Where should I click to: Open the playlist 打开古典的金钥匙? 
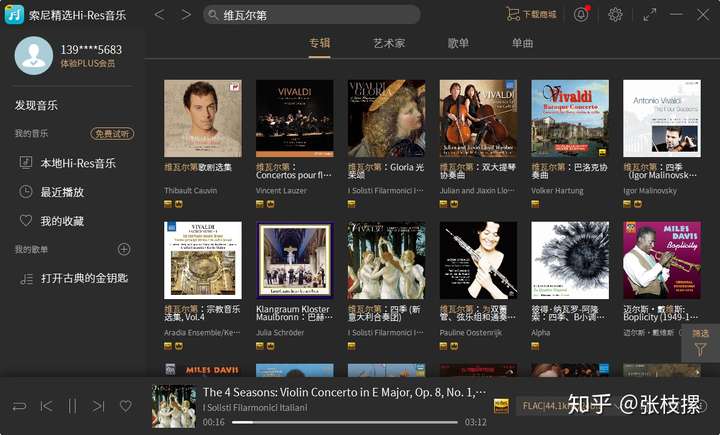coord(84,278)
